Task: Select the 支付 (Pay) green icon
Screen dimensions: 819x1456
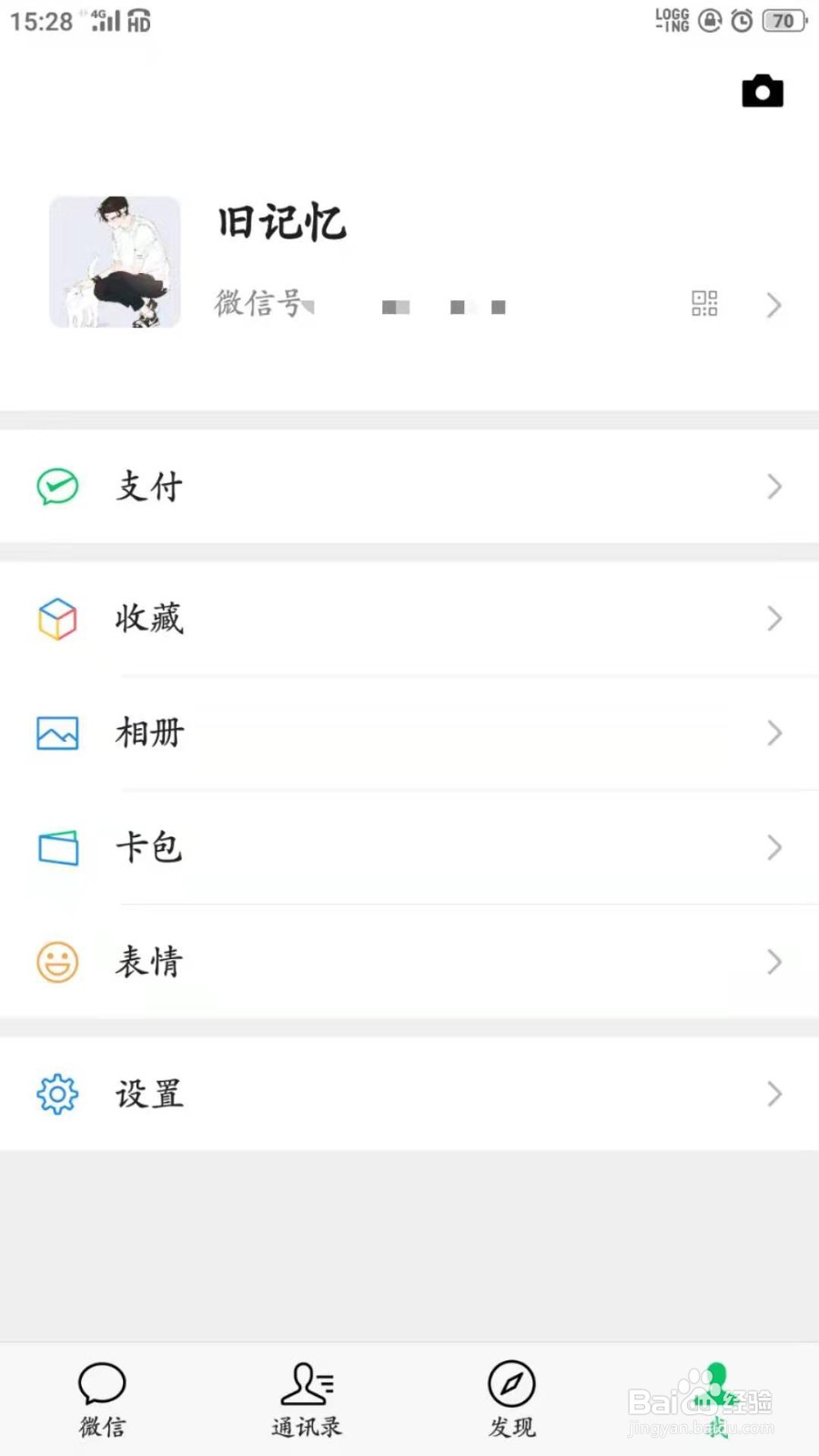Action: point(57,487)
